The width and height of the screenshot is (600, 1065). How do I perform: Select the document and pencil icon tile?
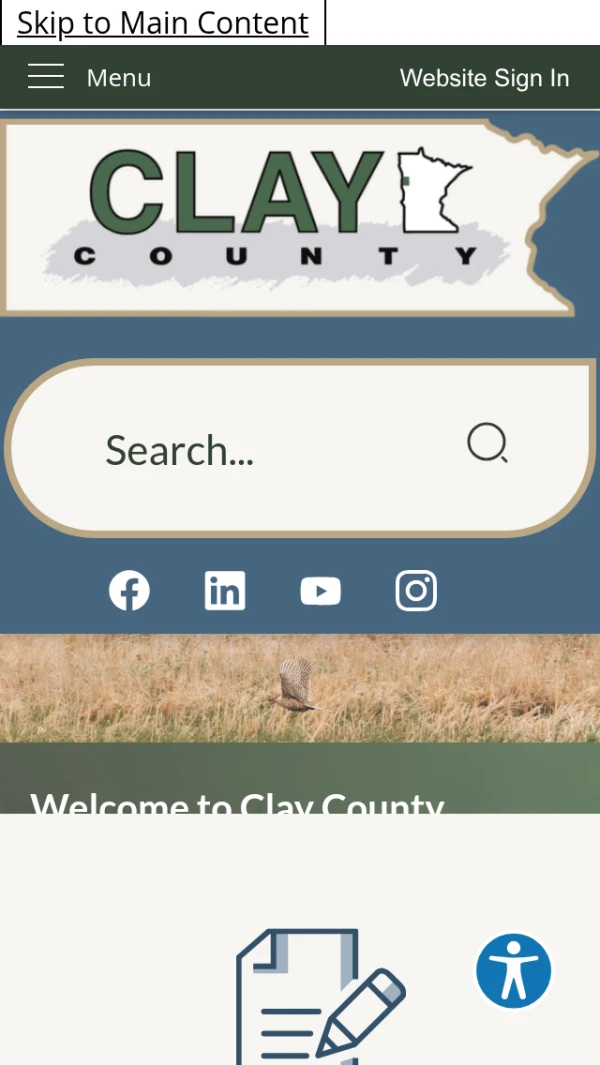[x=320, y=995]
